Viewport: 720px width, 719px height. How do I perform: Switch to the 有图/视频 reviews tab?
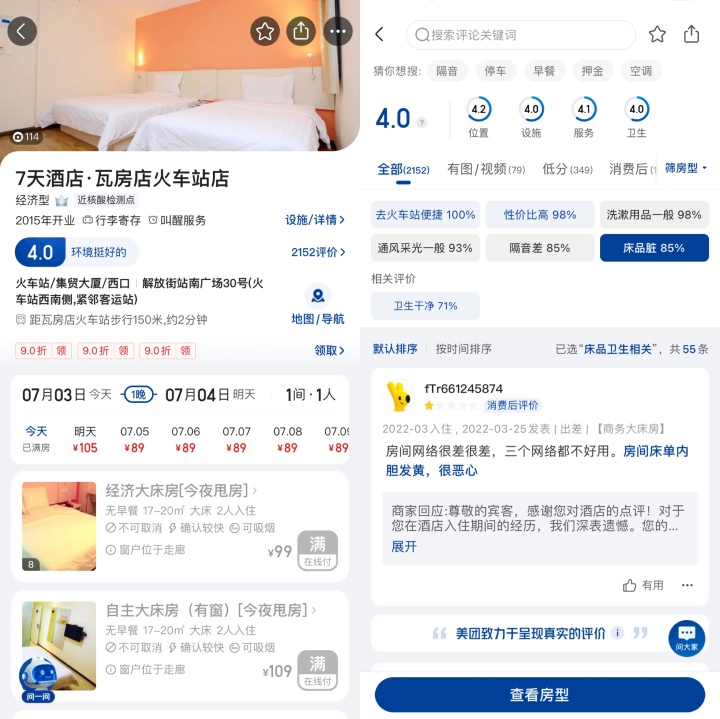click(x=486, y=169)
